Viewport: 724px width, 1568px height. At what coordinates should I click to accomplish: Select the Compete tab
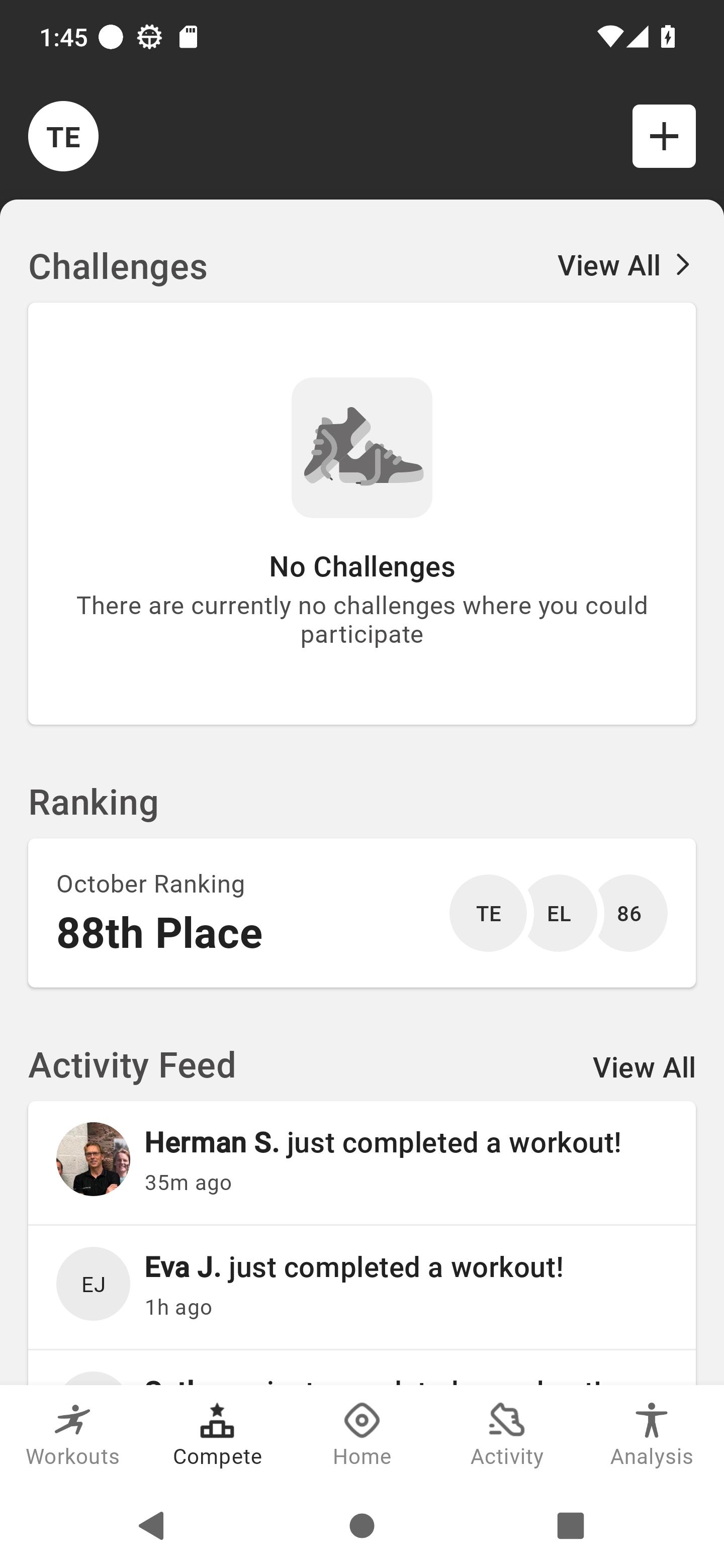pos(217,1435)
